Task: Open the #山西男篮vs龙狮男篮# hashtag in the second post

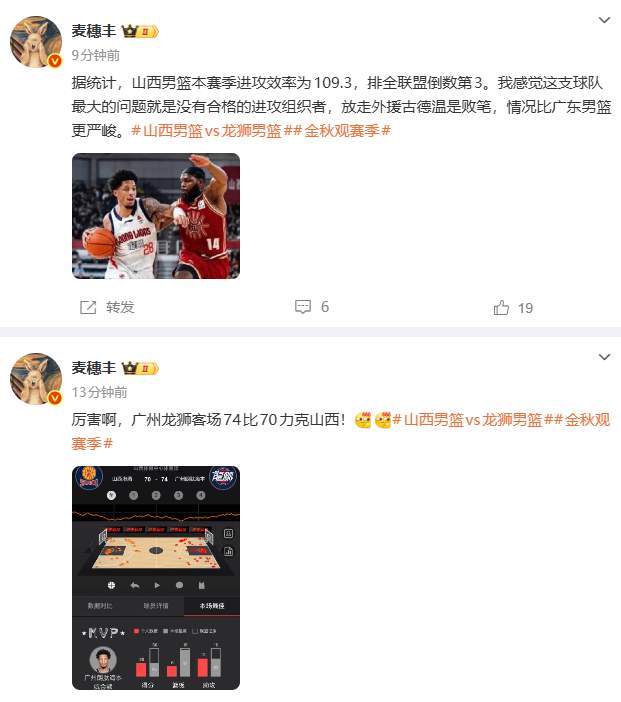Action: [x=465, y=420]
